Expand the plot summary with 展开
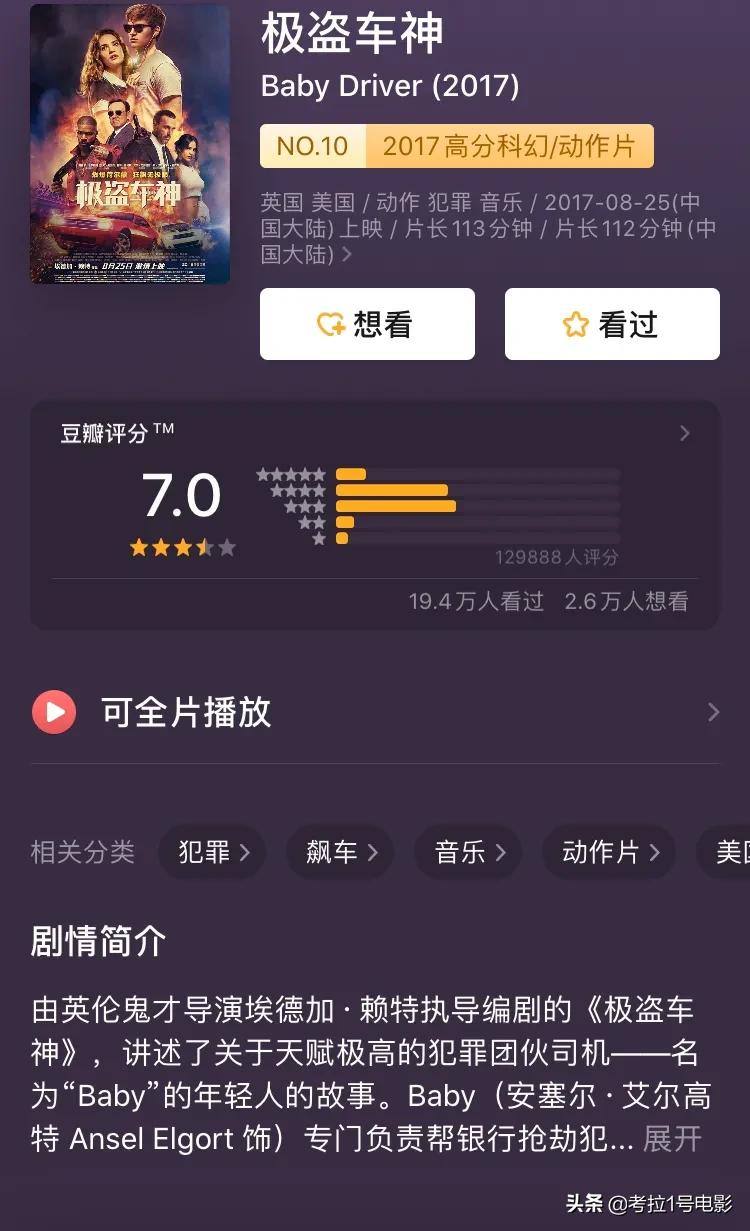 tap(672, 1138)
